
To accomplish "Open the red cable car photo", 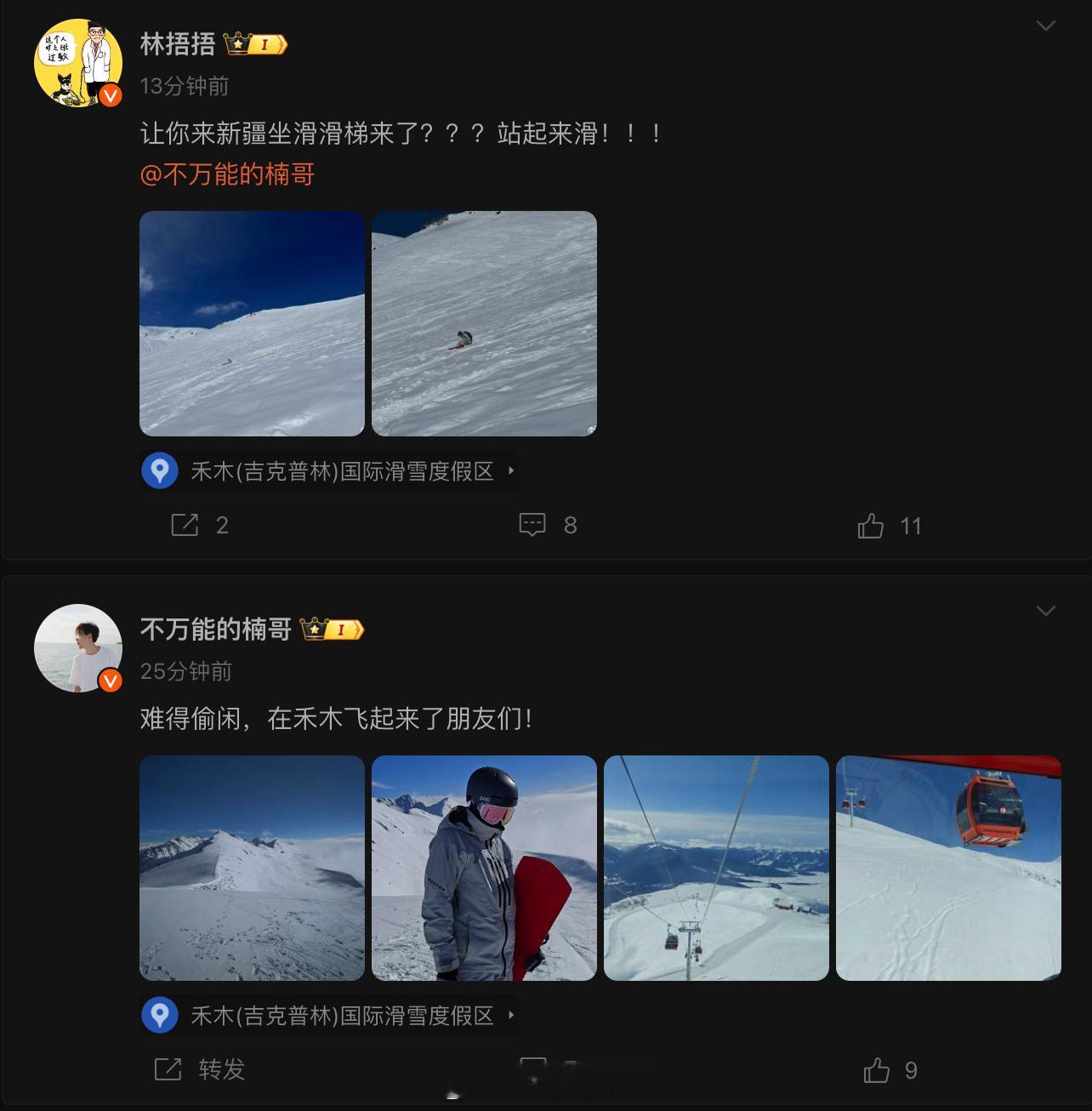I will pos(949,869).
